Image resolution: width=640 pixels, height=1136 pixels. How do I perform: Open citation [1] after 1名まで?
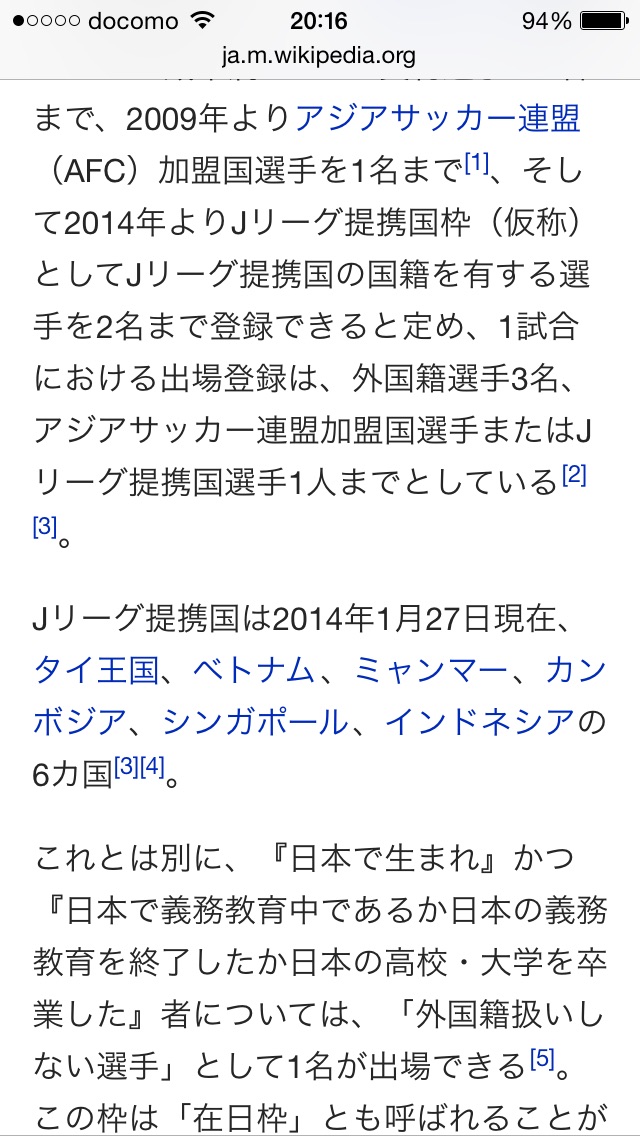click(x=476, y=164)
